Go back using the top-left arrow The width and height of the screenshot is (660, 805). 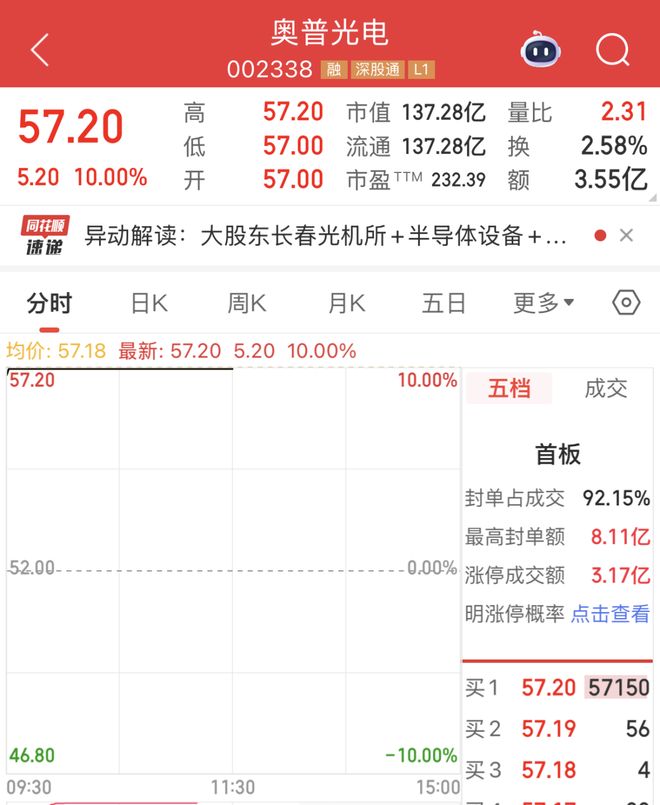(40, 48)
